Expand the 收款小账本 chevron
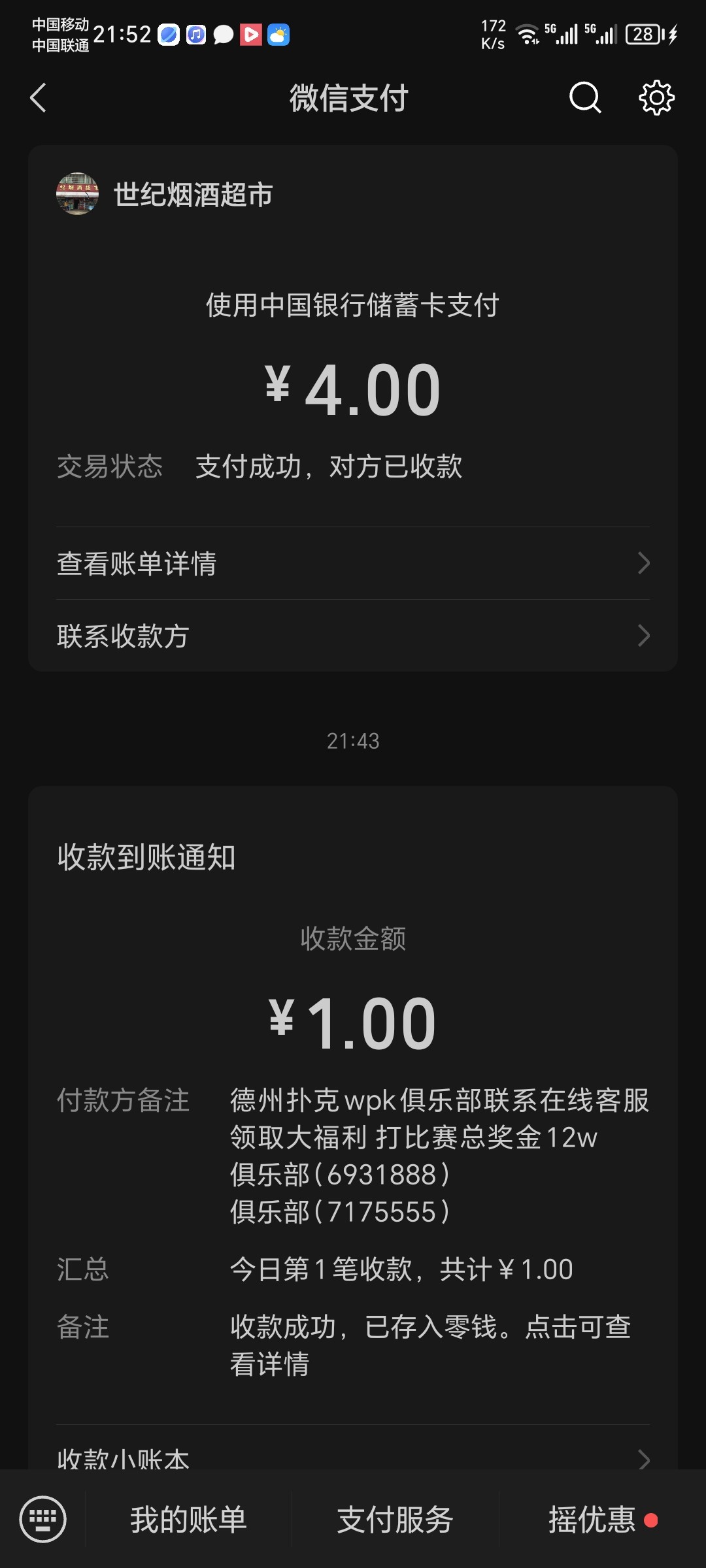Screen dimensions: 706x1568 (644, 1462)
